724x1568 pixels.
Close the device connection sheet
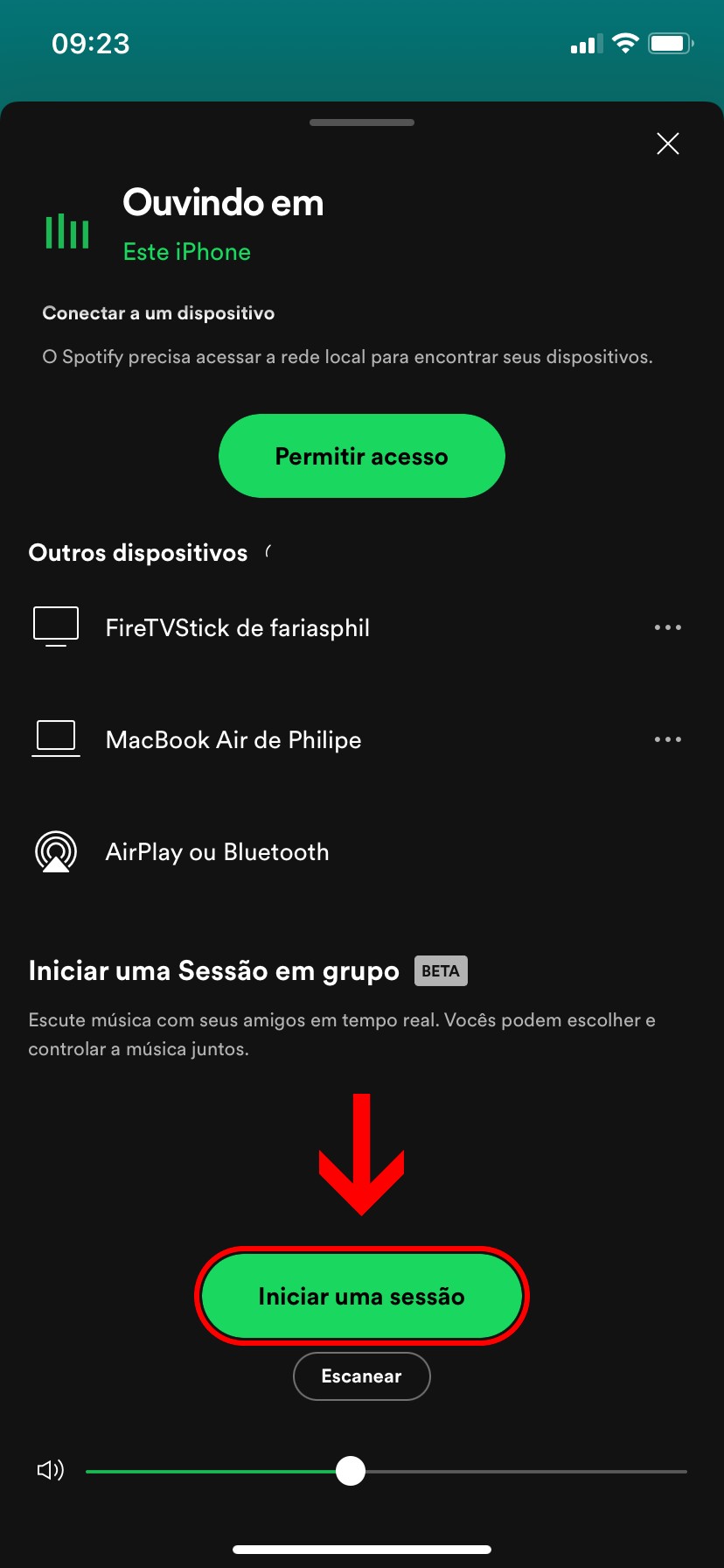click(668, 143)
